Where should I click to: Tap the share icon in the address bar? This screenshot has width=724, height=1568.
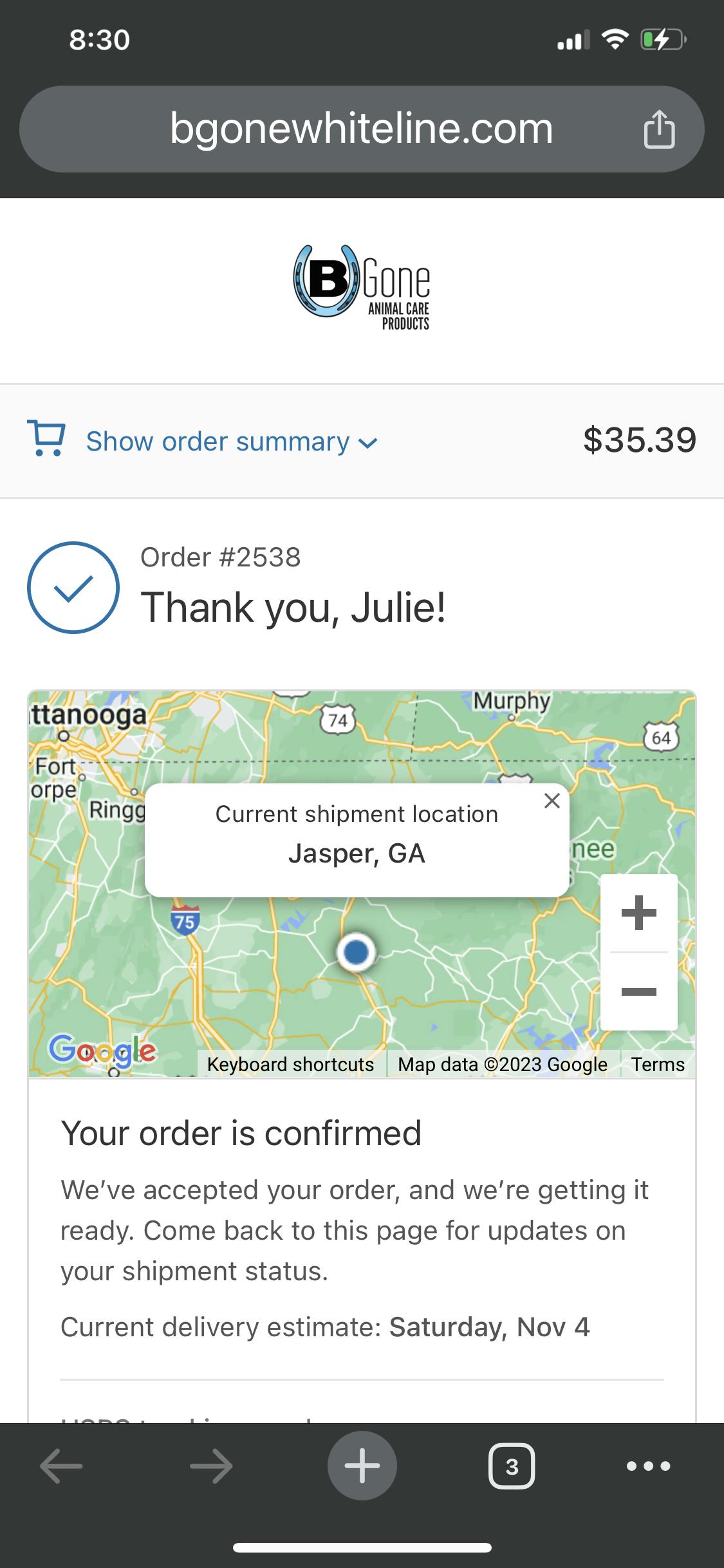click(659, 129)
